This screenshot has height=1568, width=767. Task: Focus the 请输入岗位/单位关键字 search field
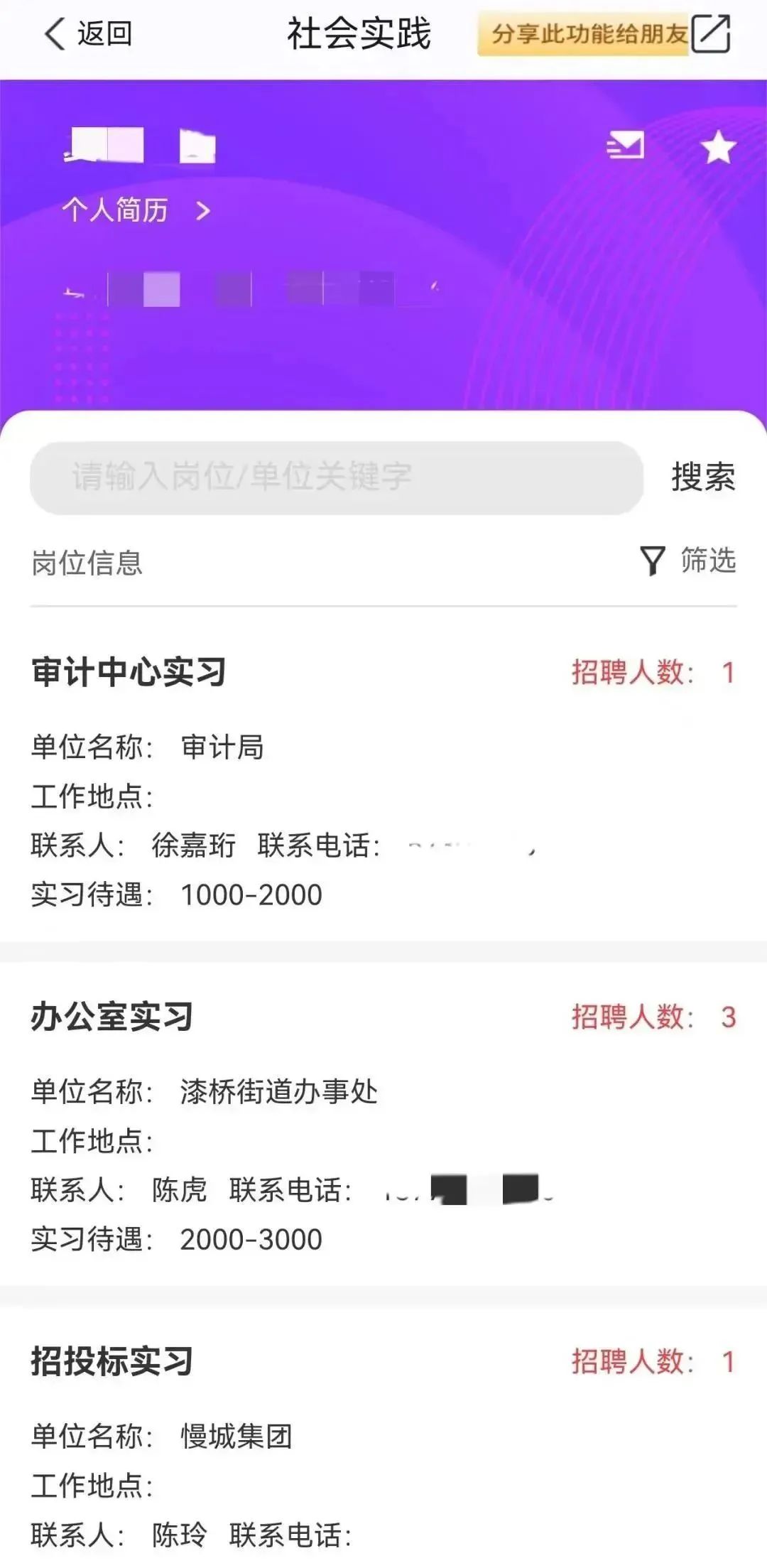coord(336,477)
